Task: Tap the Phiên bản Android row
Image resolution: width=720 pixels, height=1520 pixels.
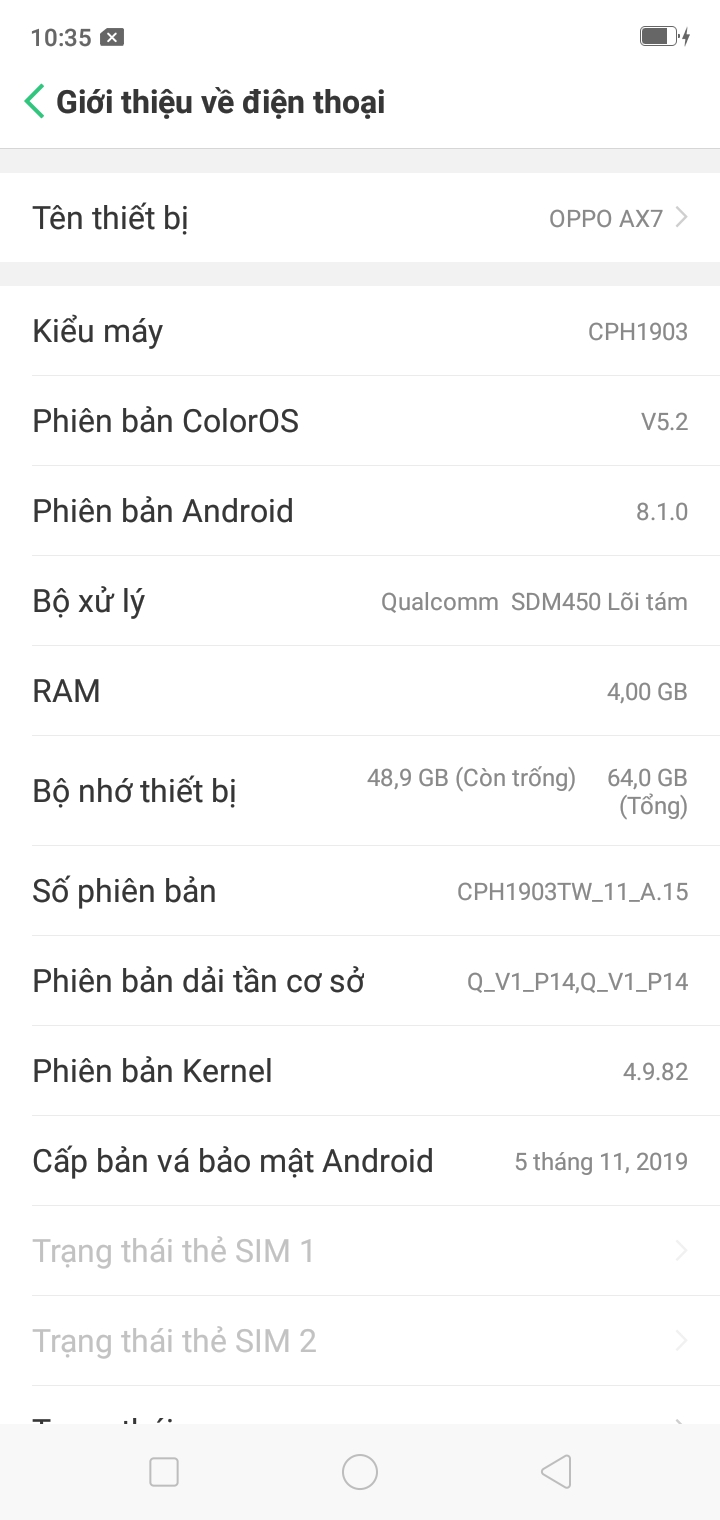Action: (360, 511)
